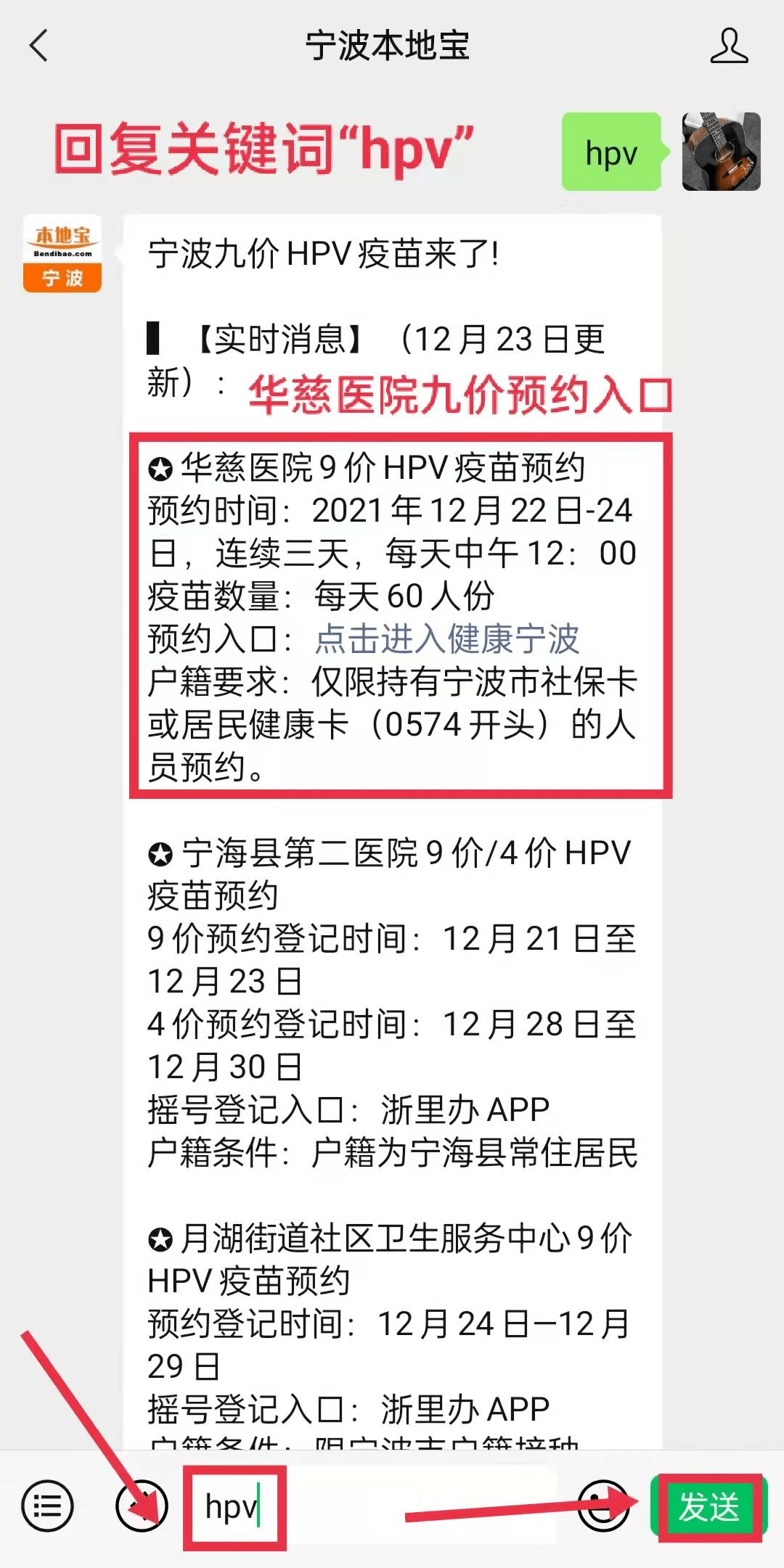Open the 宁波本地宝 avatar
This screenshot has height=1568, width=784.
[62, 253]
